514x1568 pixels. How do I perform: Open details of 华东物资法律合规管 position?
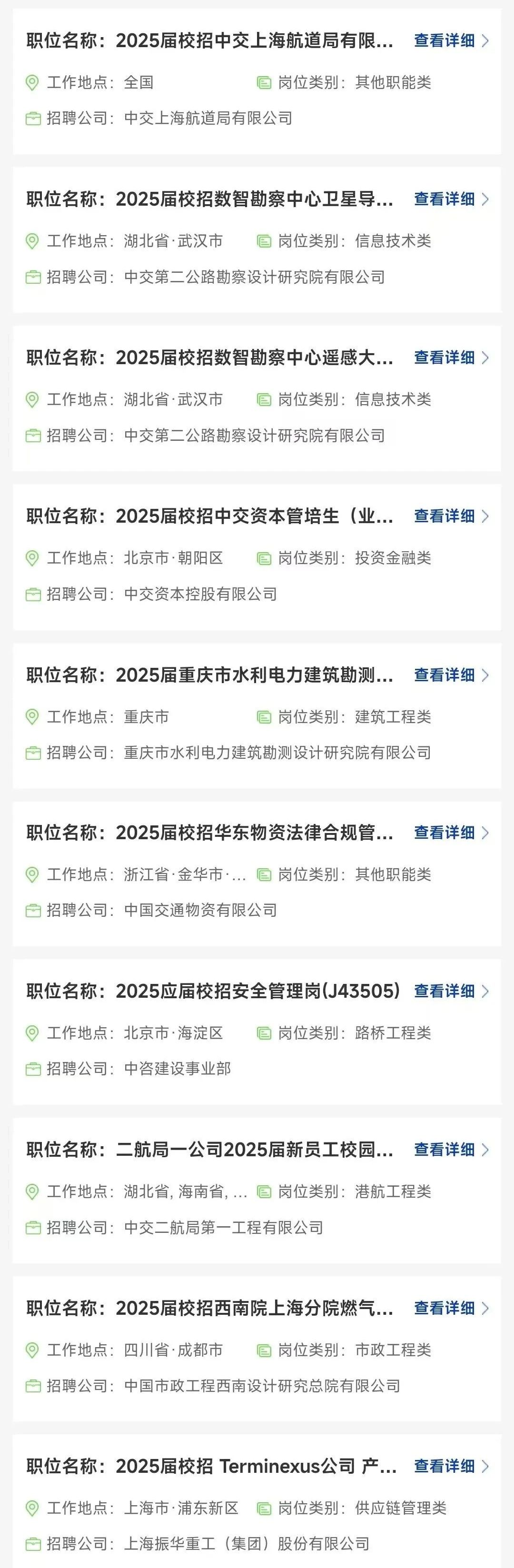pos(451,833)
